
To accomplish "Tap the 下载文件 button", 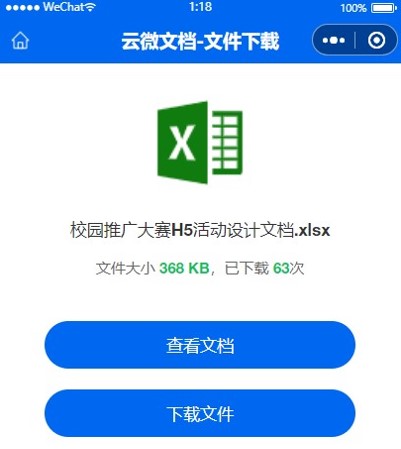I will coord(200,413).
